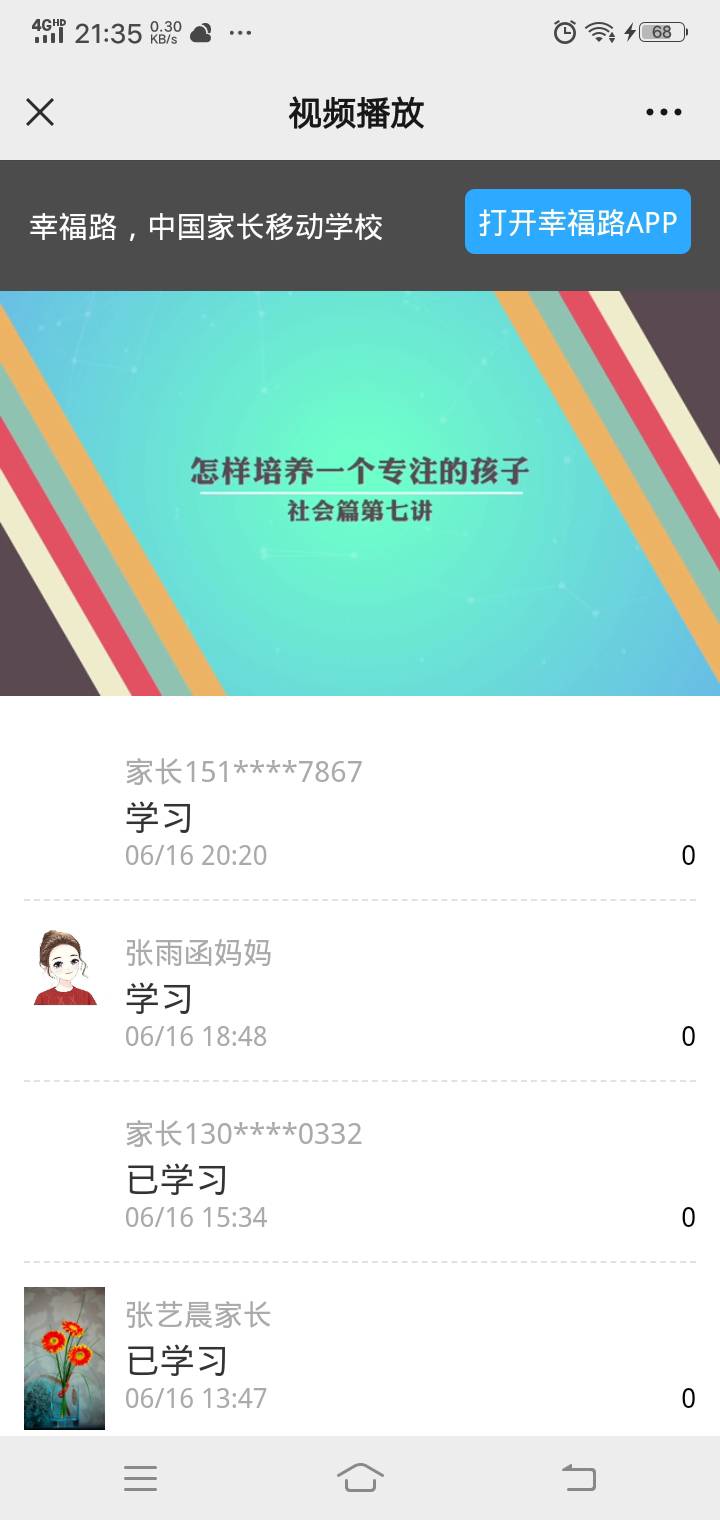Play the 怎样培养一个专注的孩子 video
The image size is (720, 1520).
[360, 492]
